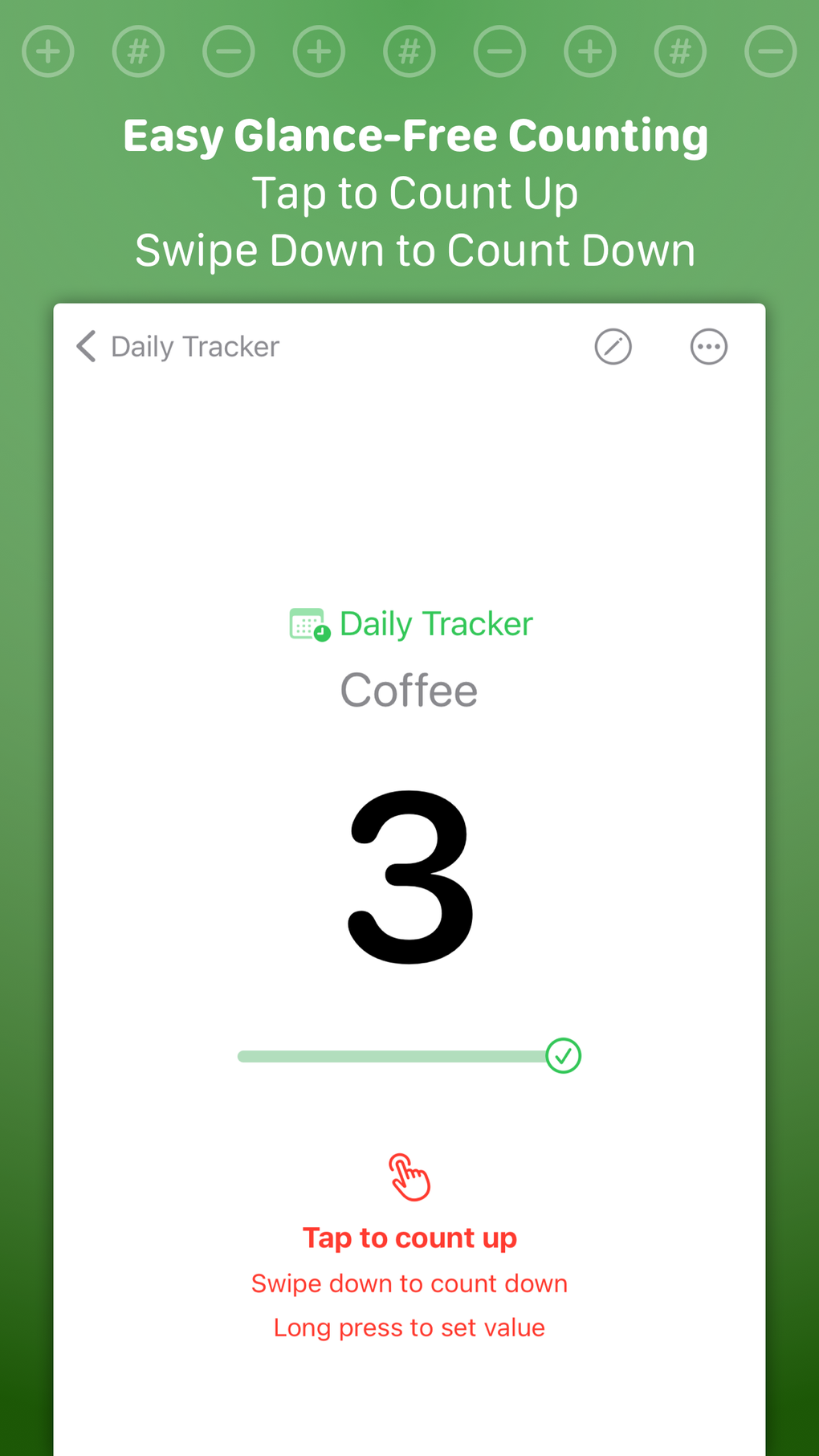Click the first hashtag counter icon
This screenshot has width=819, height=1456.
(139, 51)
